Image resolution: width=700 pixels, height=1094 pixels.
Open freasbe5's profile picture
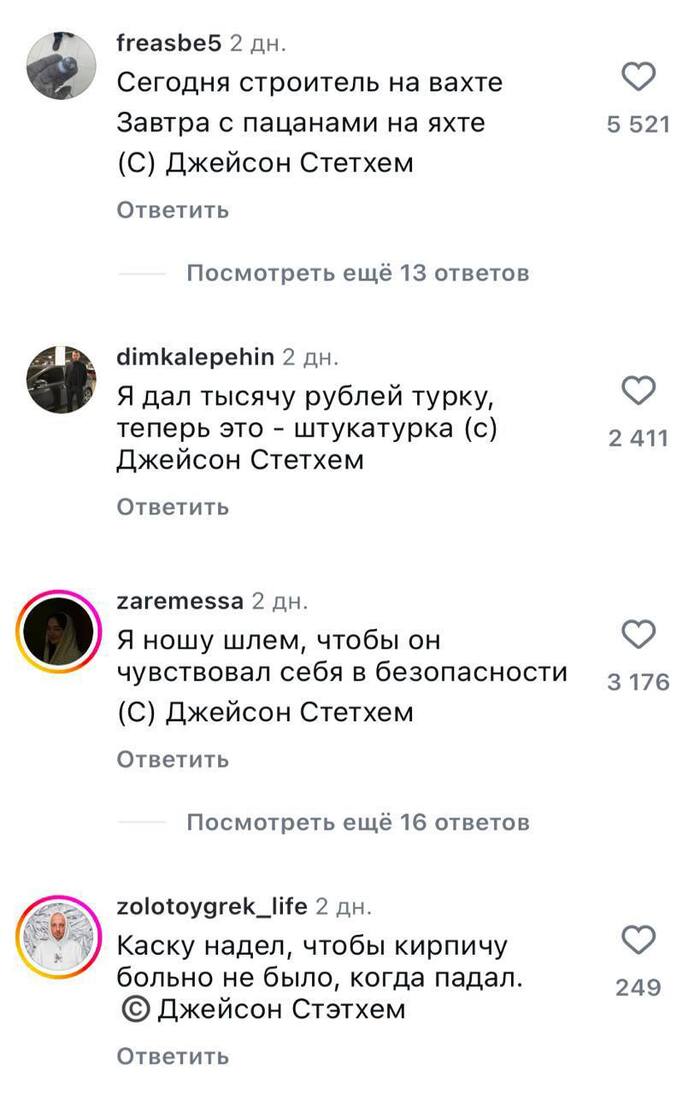tap(59, 66)
